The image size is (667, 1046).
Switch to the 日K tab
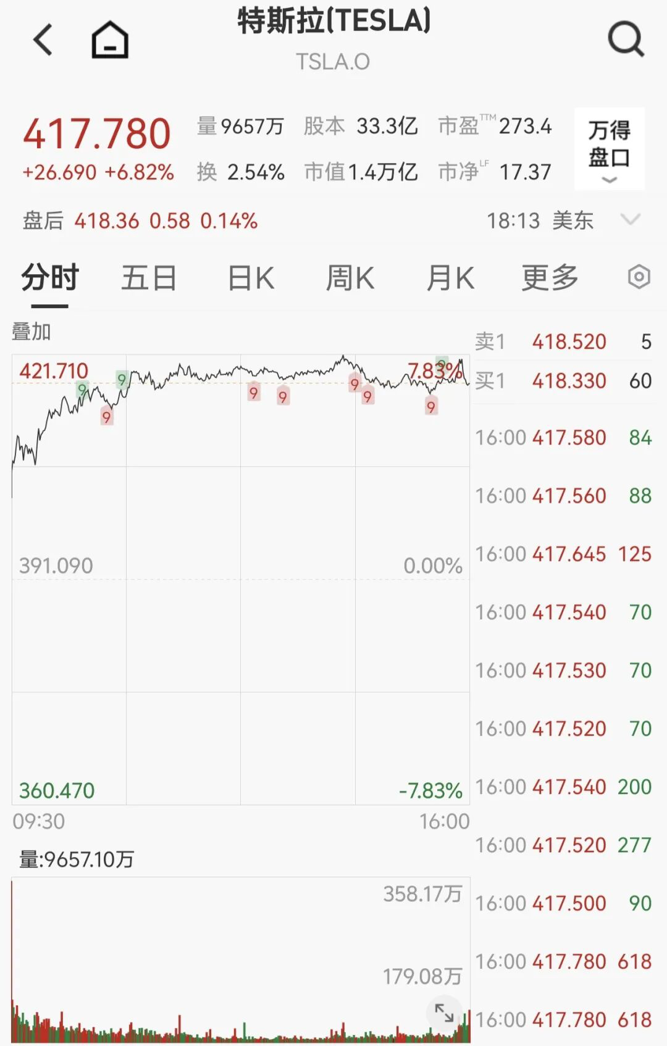(250, 278)
